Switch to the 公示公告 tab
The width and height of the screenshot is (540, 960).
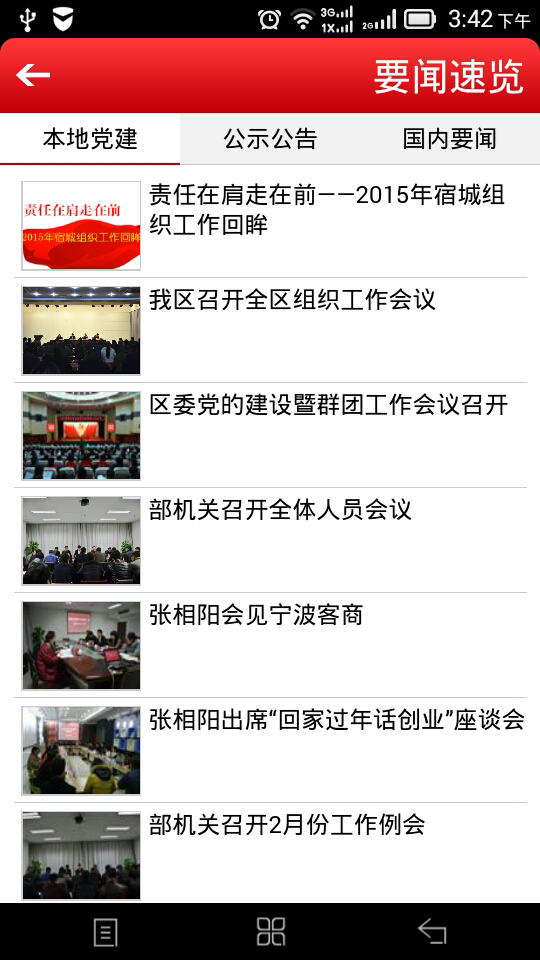[x=270, y=139]
